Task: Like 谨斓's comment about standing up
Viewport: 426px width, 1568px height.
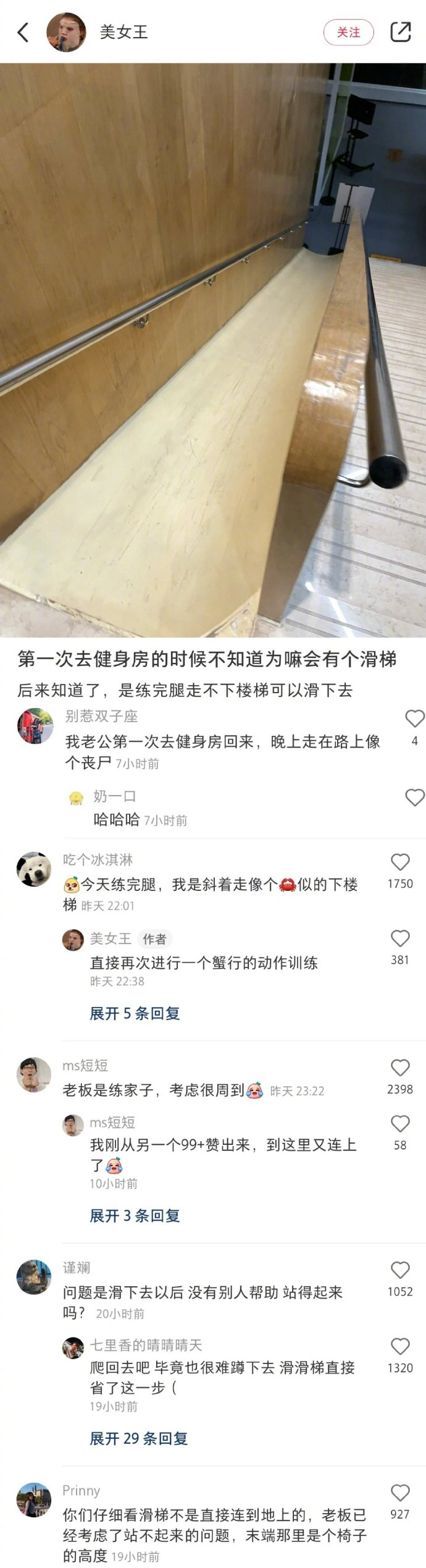Action: click(x=400, y=1270)
